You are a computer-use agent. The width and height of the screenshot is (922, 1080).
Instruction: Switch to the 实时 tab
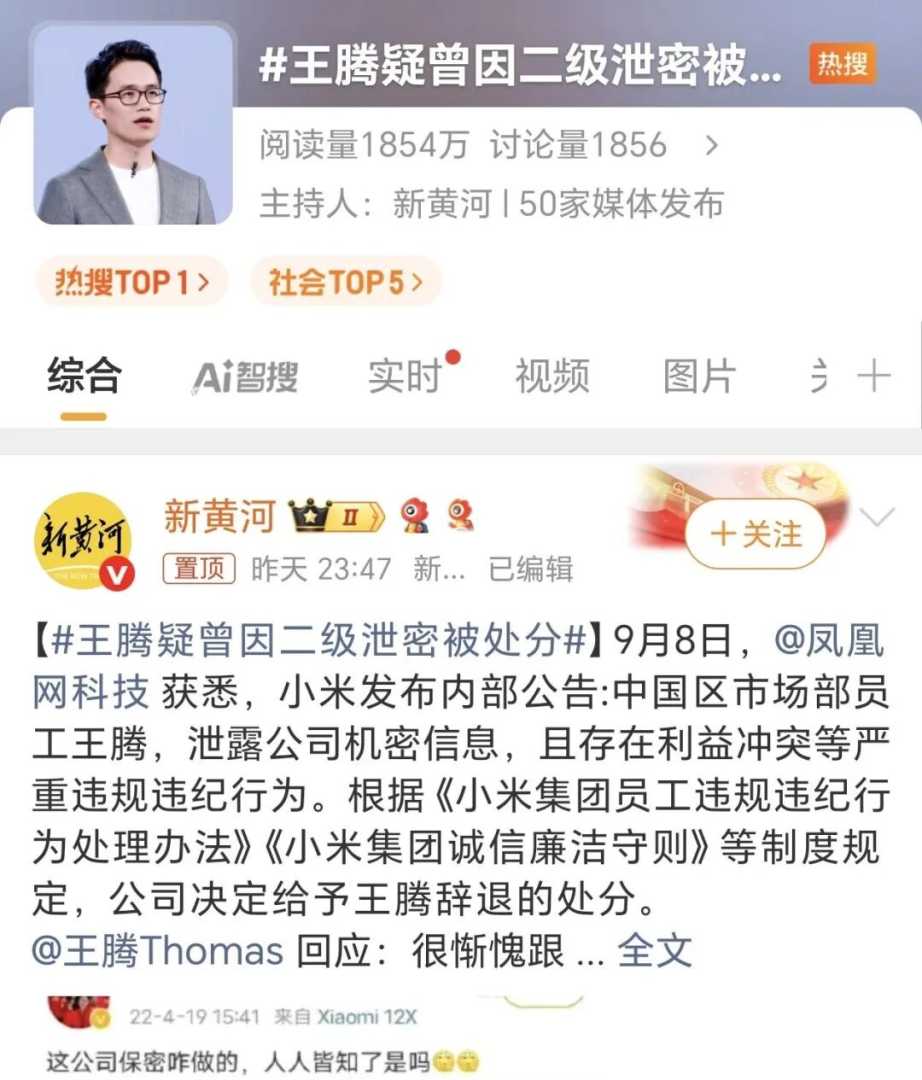[406, 377]
